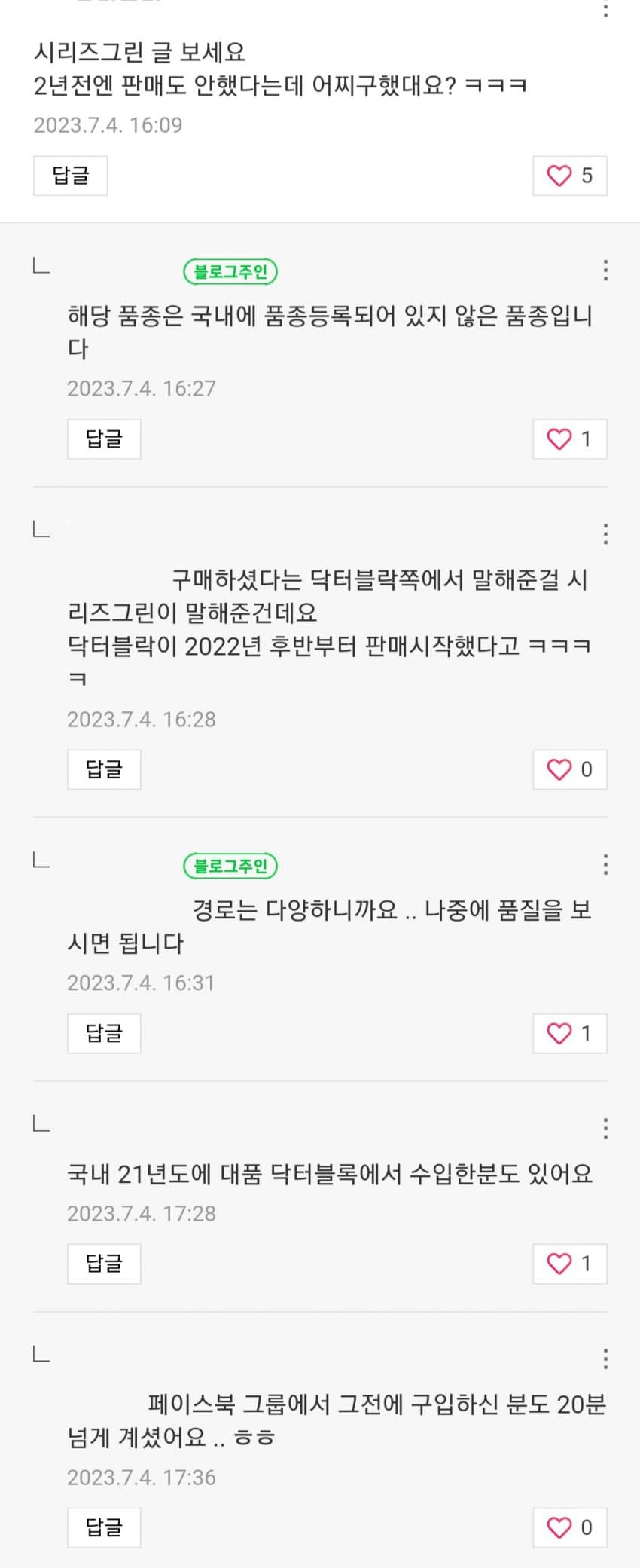Like the 16:09 comment with 5 hearts
640x1568 pixels.
(569, 176)
